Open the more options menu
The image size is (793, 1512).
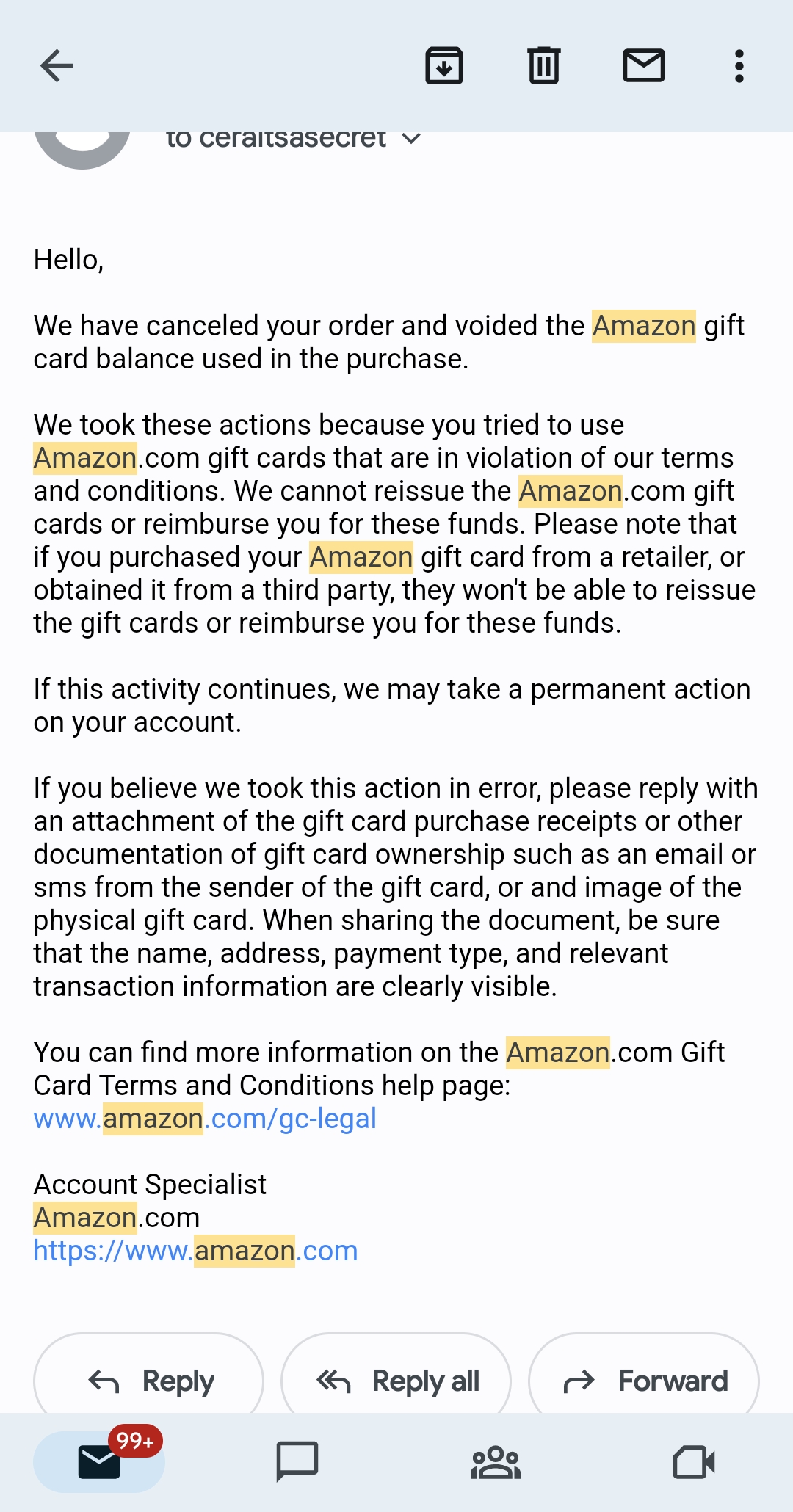739,65
